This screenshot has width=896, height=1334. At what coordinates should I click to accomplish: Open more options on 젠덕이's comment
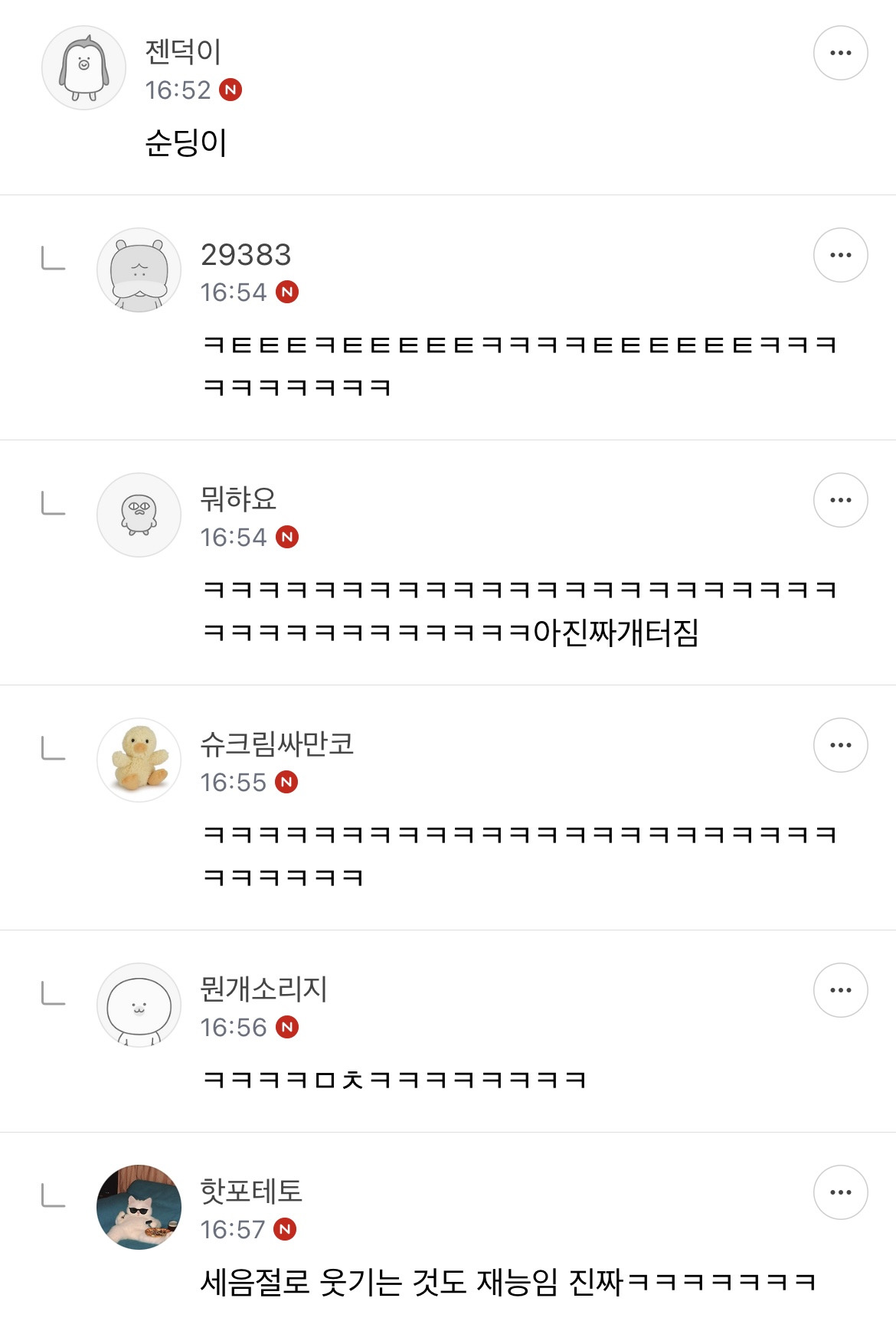coord(840,53)
